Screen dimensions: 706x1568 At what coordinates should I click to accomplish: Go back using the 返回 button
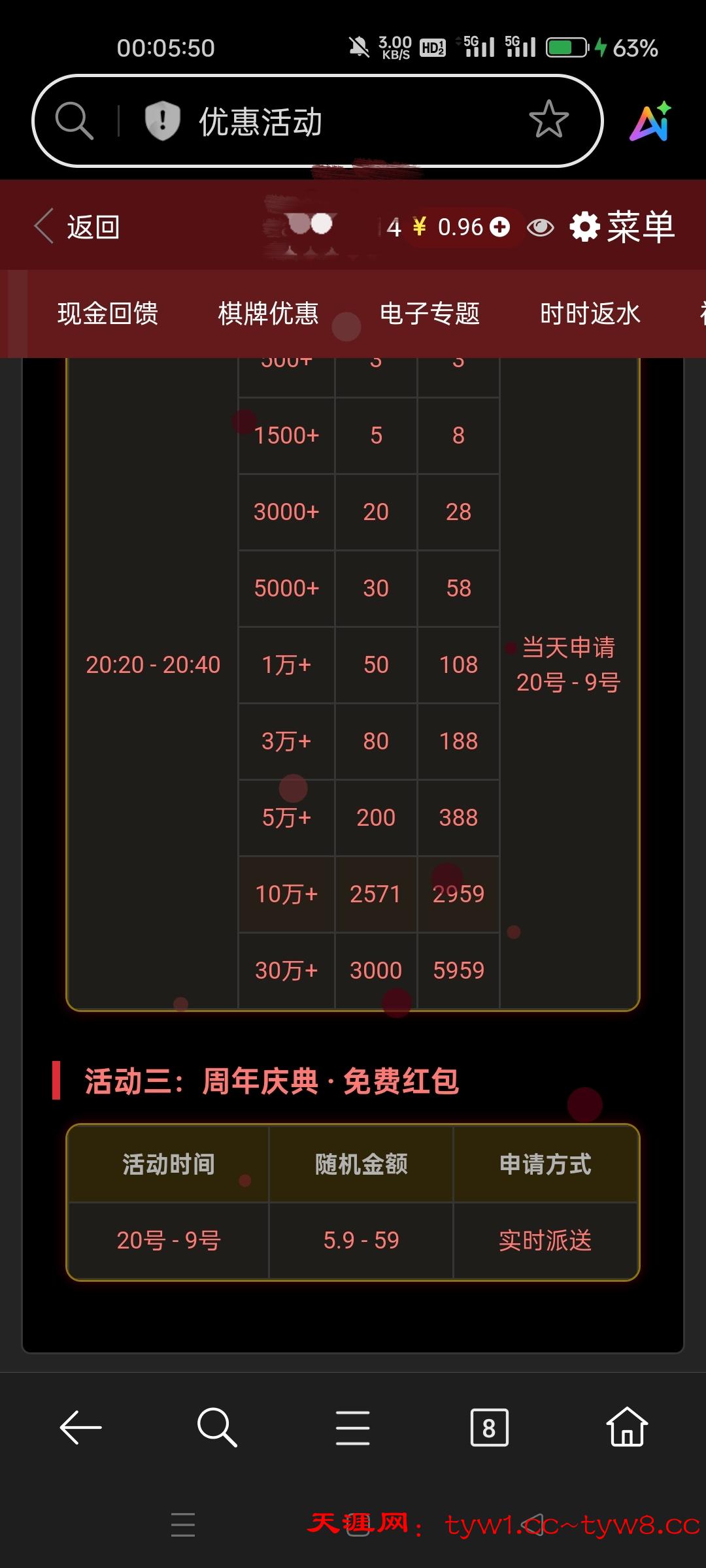click(x=77, y=227)
